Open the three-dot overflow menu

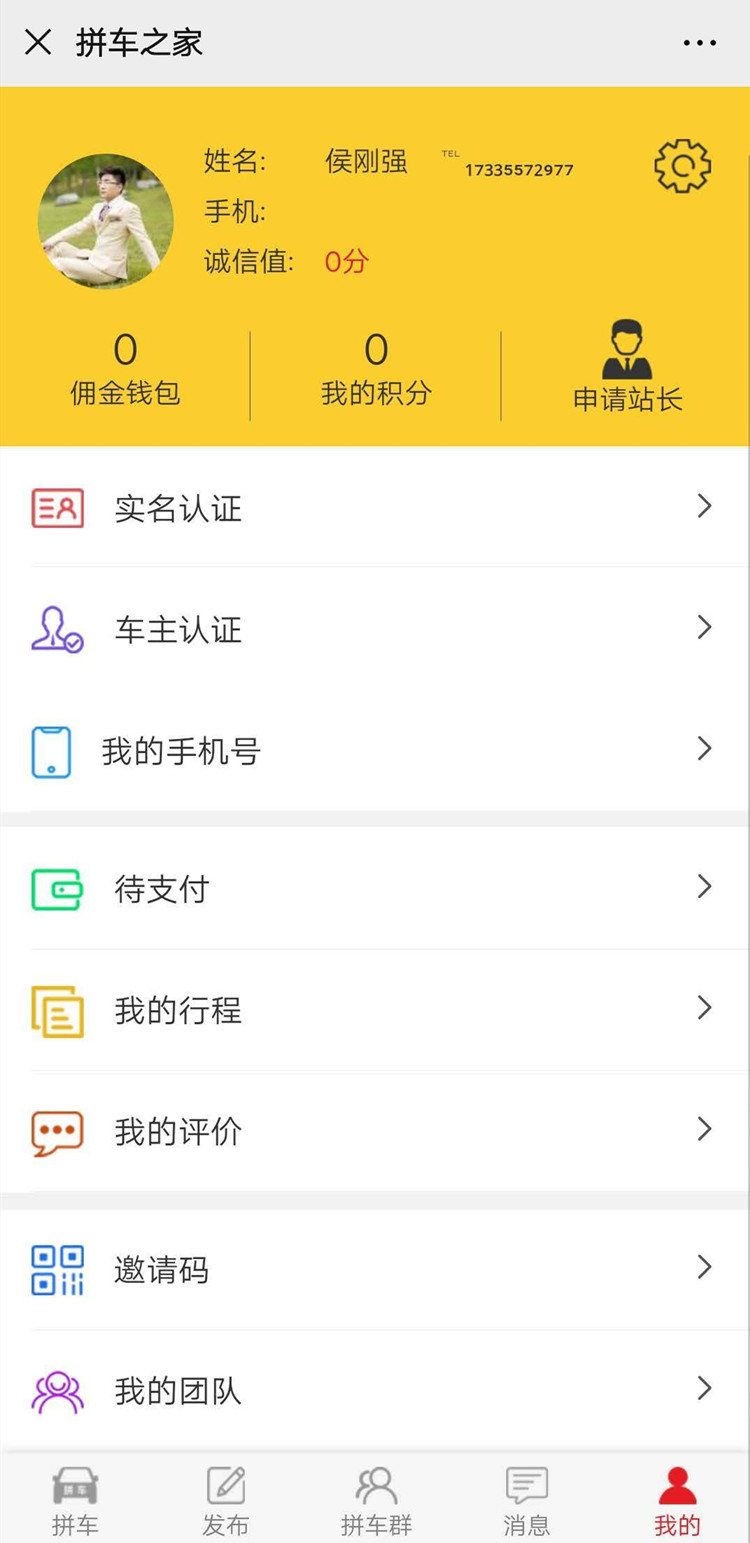point(699,43)
